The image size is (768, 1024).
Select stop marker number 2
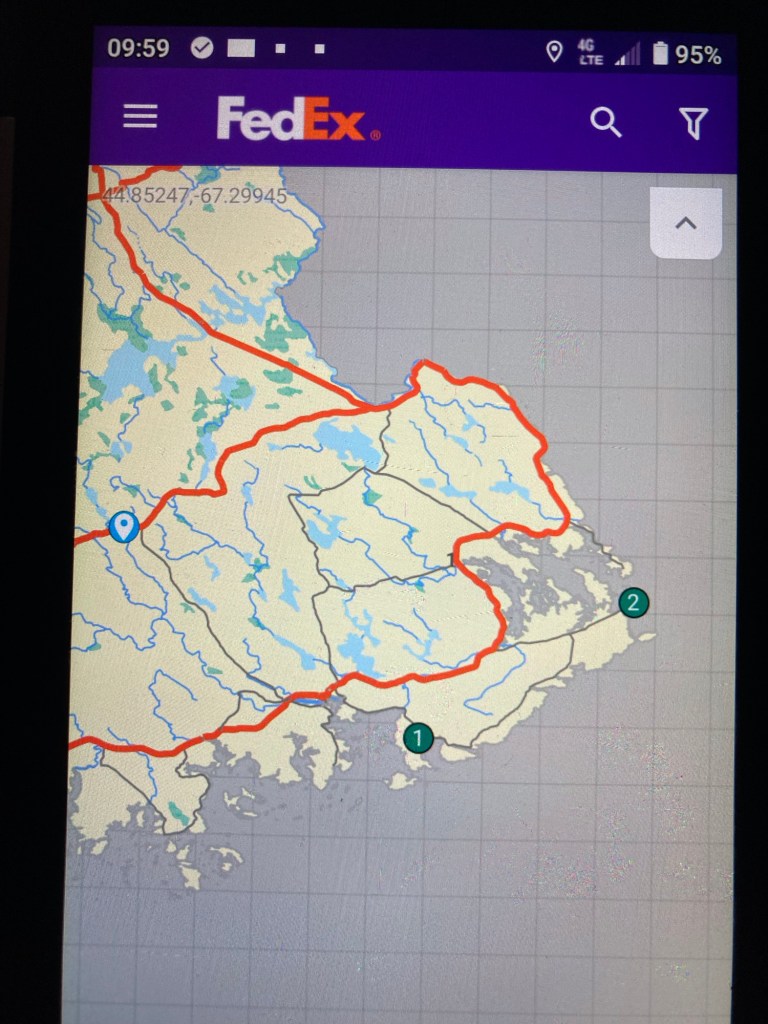click(633, 603)
